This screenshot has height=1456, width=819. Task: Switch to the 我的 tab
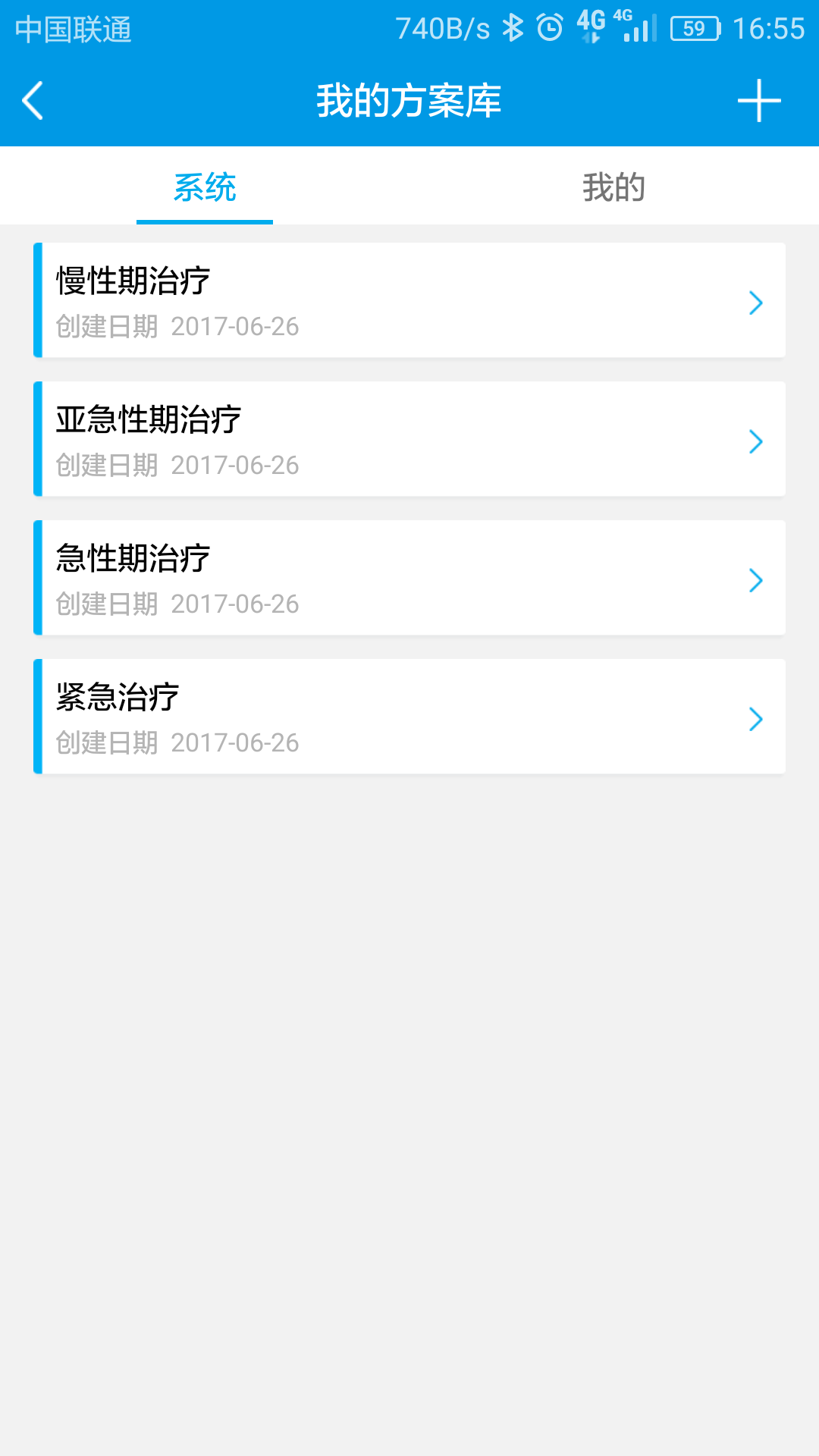[614, 187]
